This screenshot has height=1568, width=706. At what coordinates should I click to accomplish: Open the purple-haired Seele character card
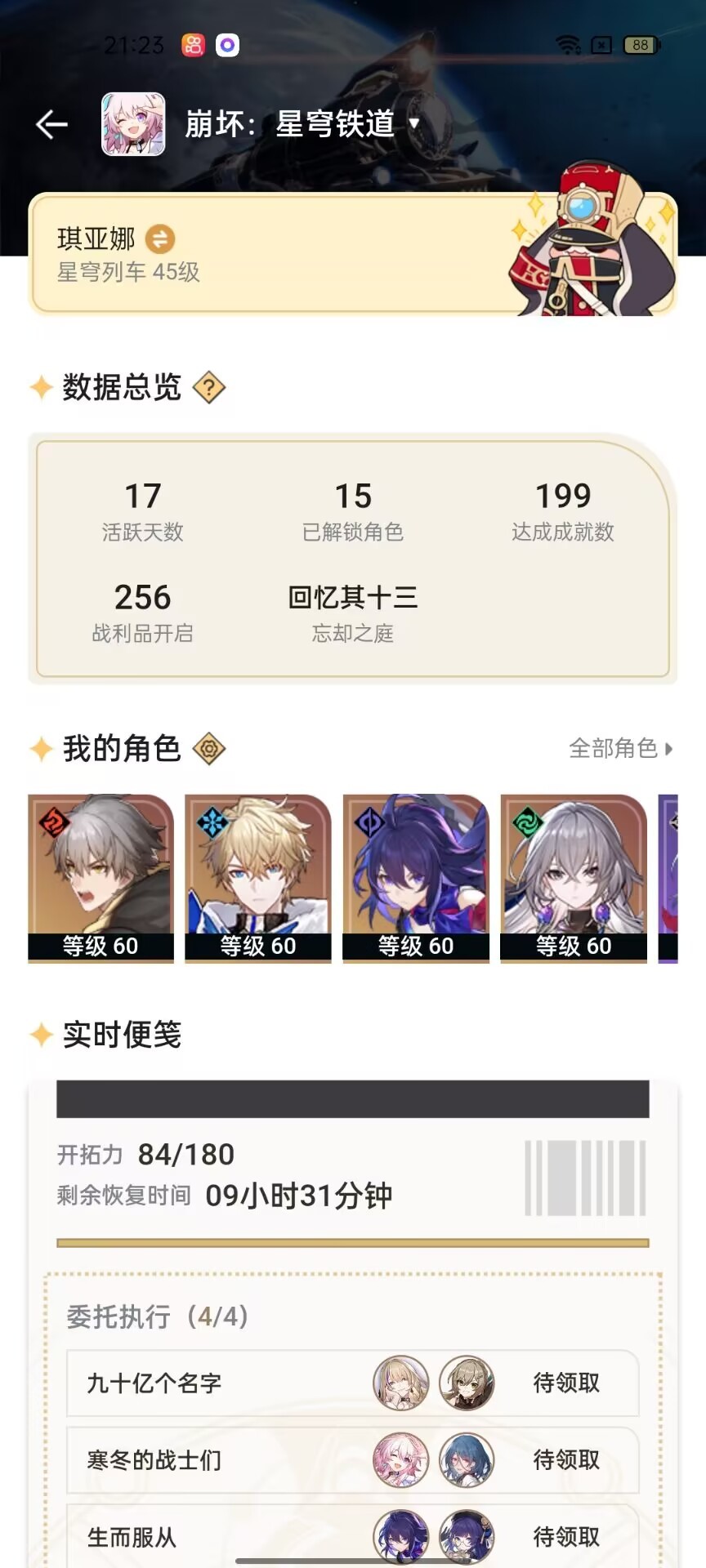click(416, 877)
